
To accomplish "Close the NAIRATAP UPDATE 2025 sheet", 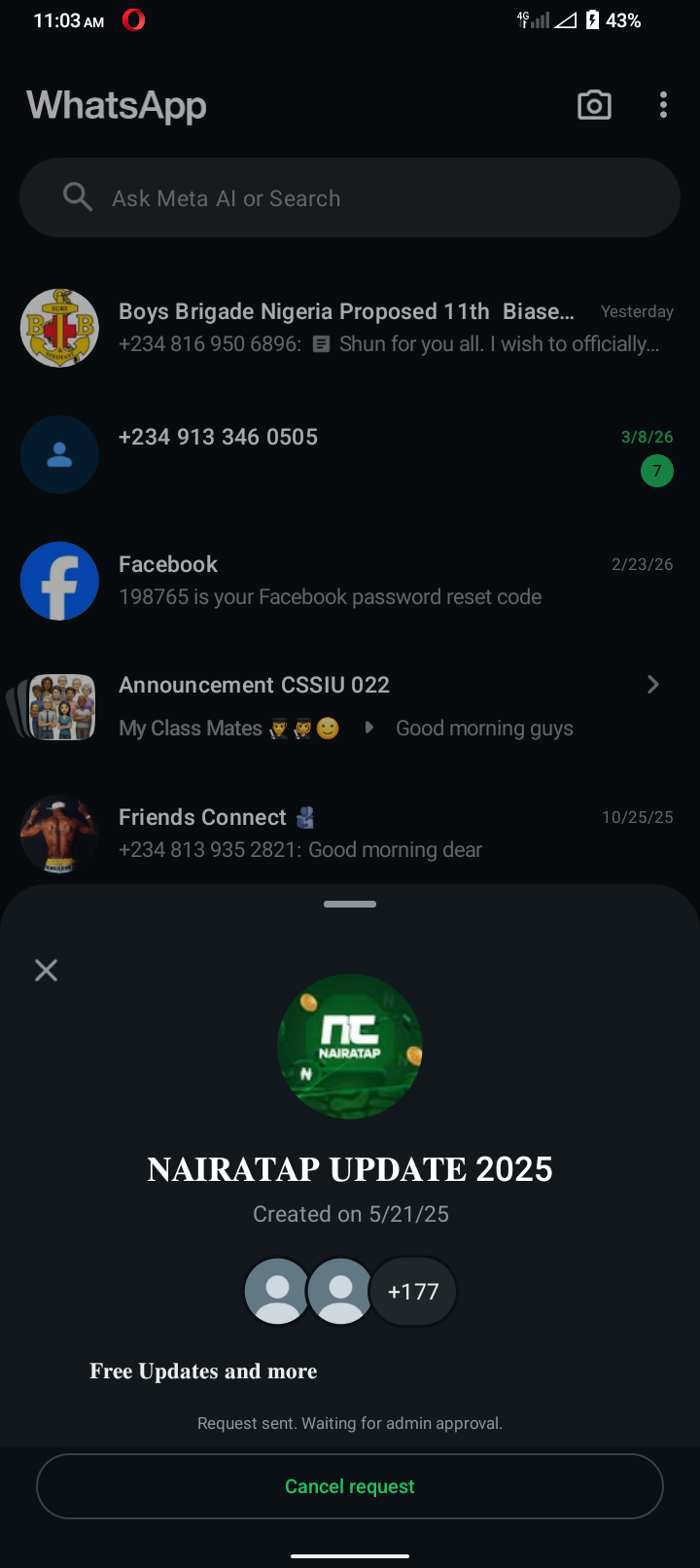I will 46,970.
